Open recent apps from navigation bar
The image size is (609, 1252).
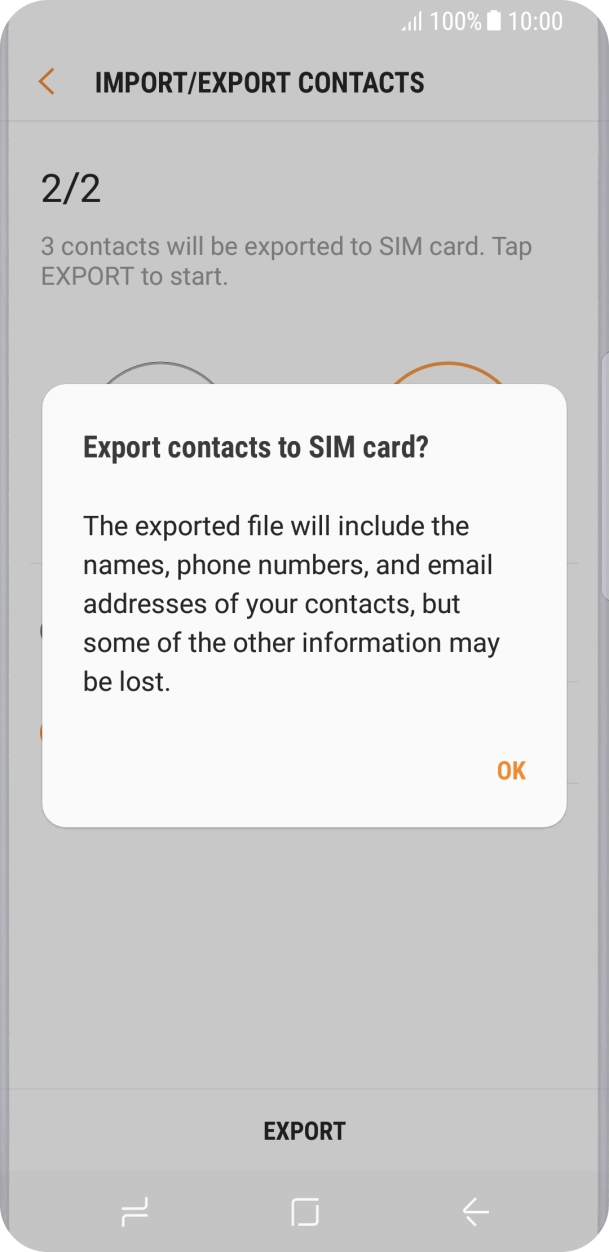pyautogui.click(x=134, y=1213)
